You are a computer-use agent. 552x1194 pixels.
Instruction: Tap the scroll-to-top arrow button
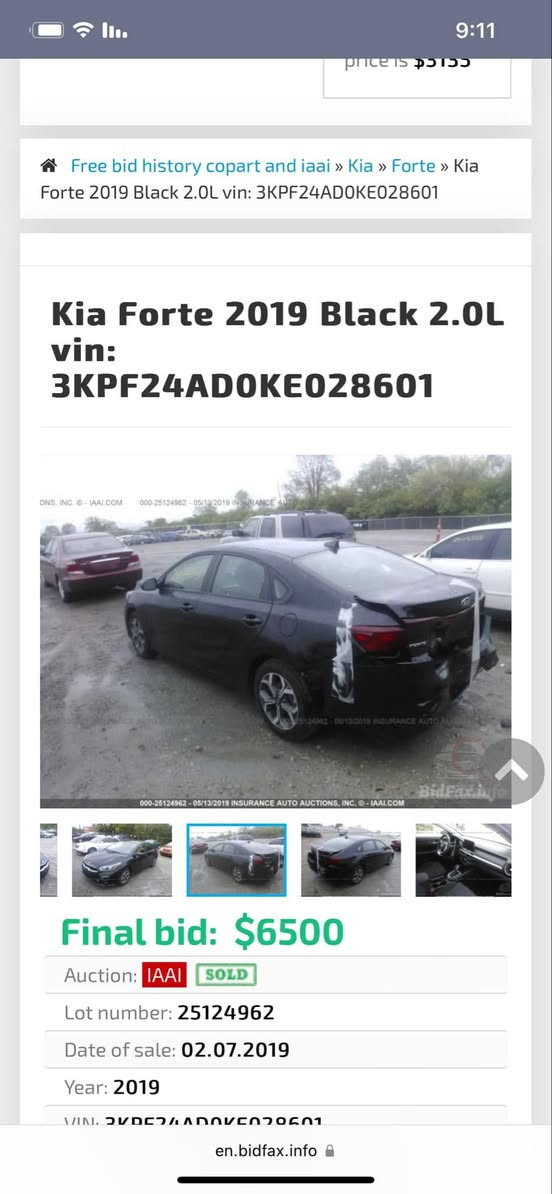pos(512,771)
